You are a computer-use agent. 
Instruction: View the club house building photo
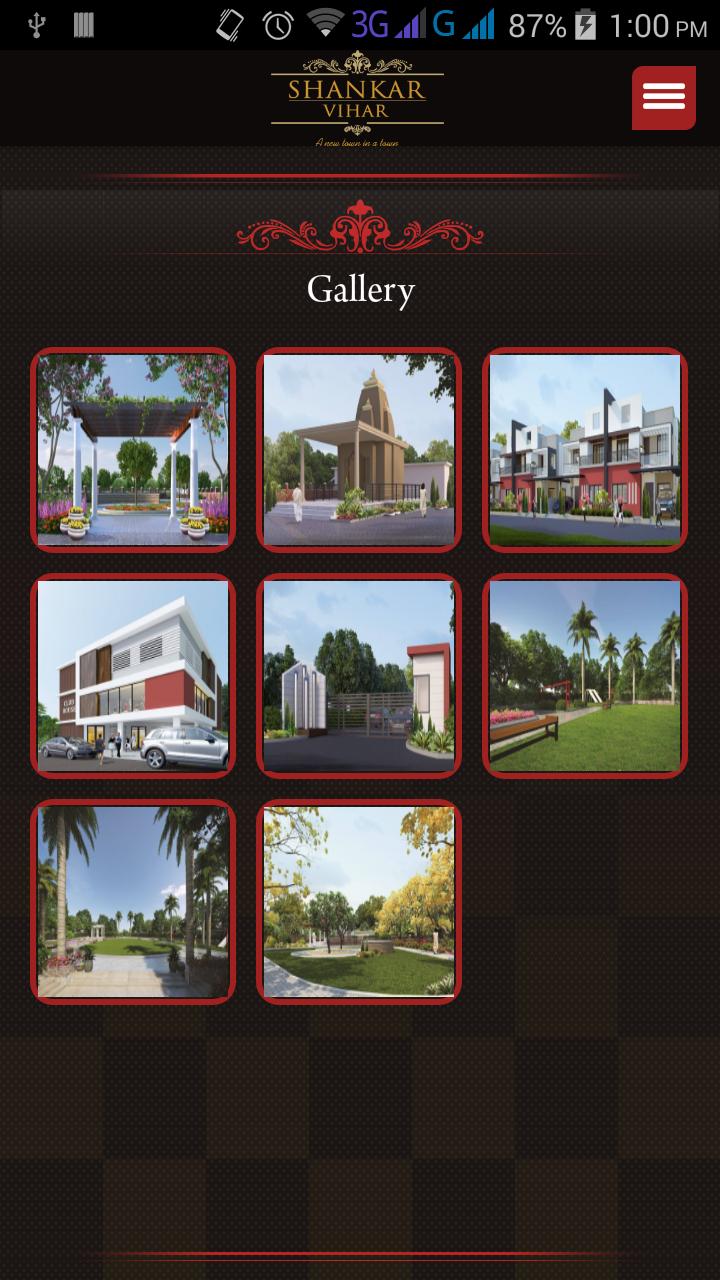coord(133,676)
